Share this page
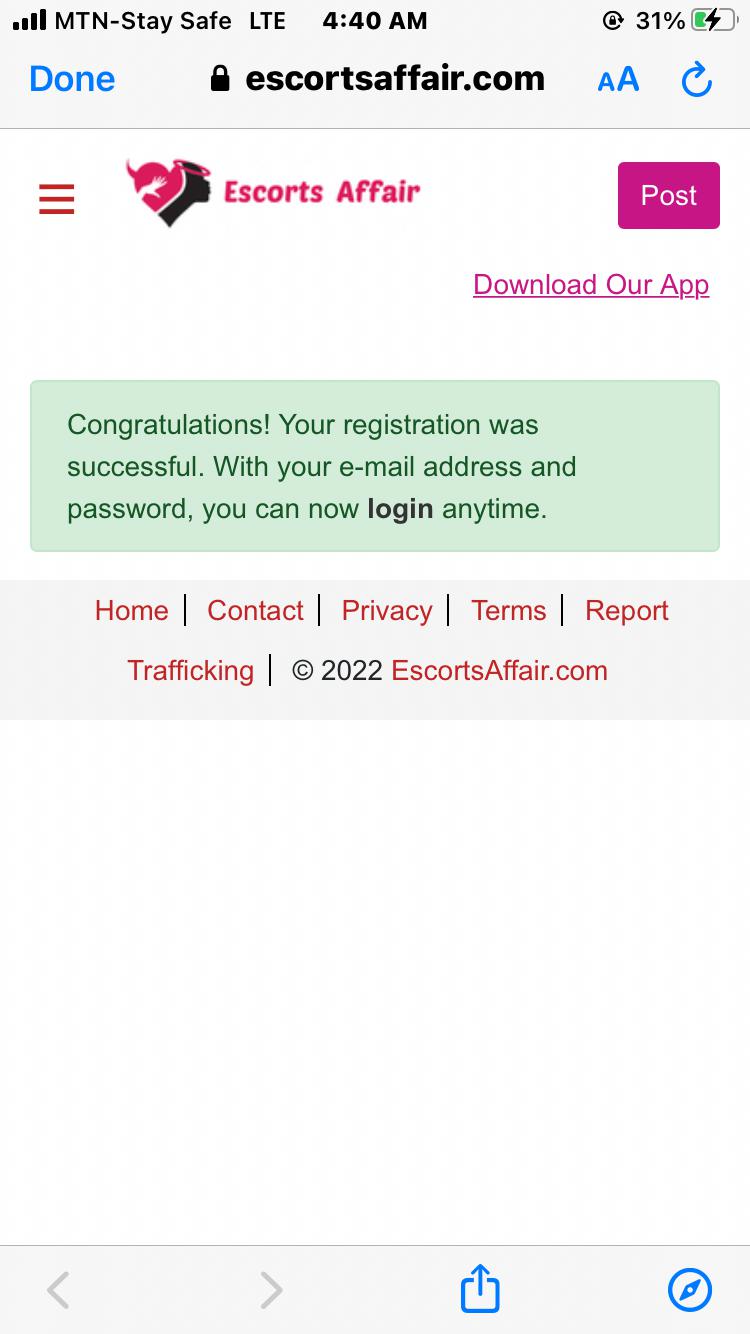 [x=480, y=1289]
